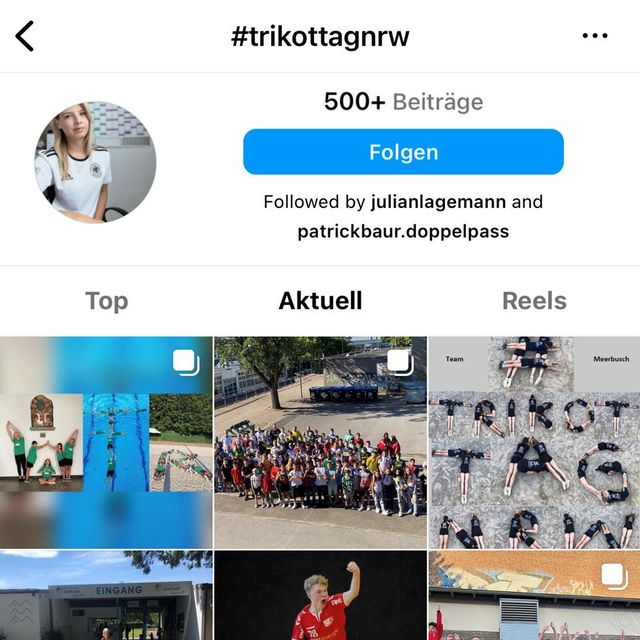This screenshot has height=640, width=640.
Task: Open the swimming pool collage post
Action: pyautogui.click(x=106, y=442)
